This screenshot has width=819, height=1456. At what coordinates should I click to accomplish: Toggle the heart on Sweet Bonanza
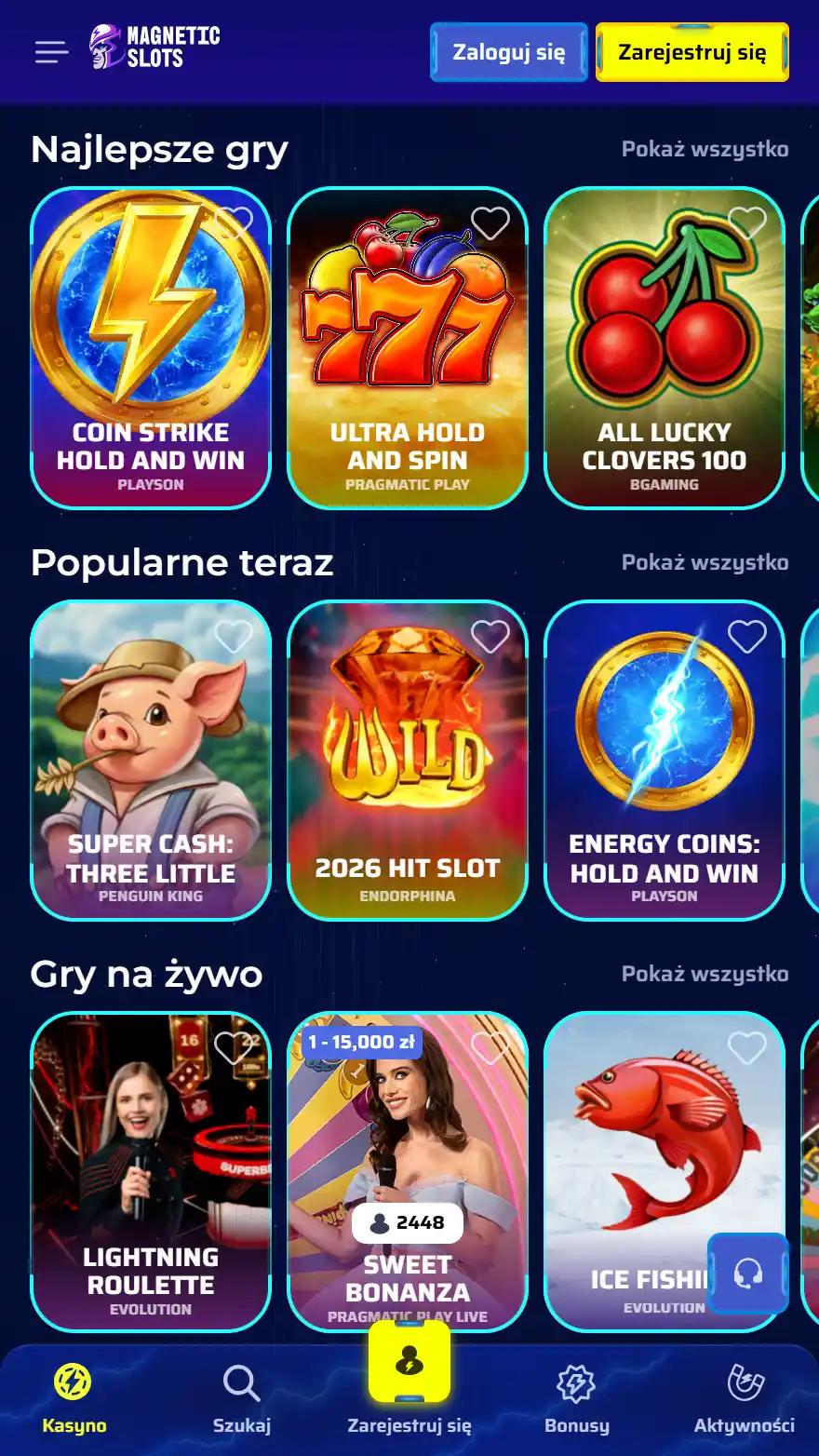491,1047
